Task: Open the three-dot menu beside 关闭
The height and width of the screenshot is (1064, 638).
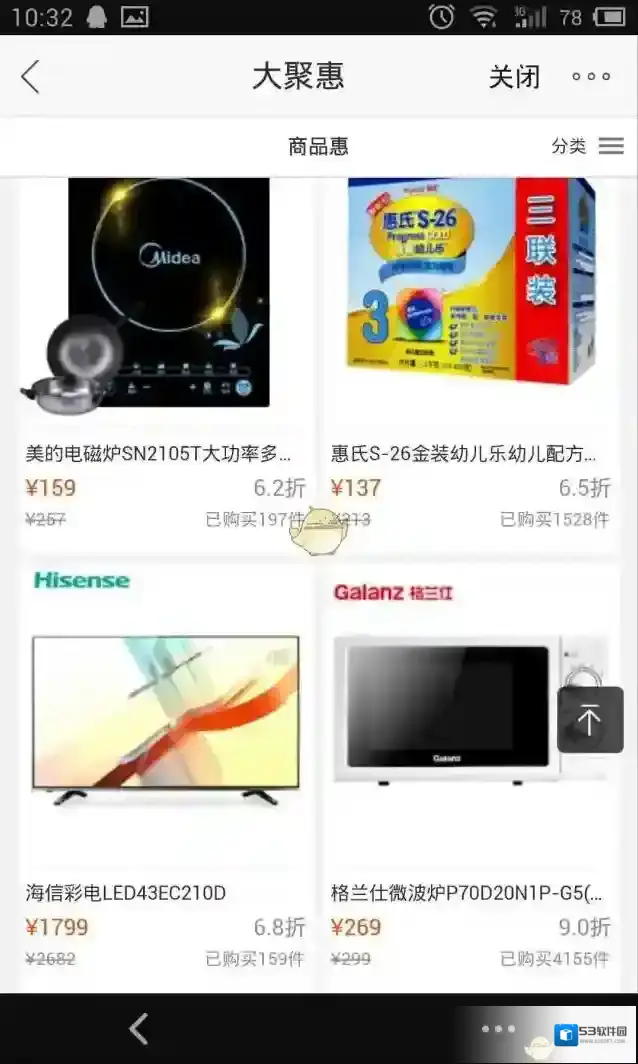Action: point(590,77)
